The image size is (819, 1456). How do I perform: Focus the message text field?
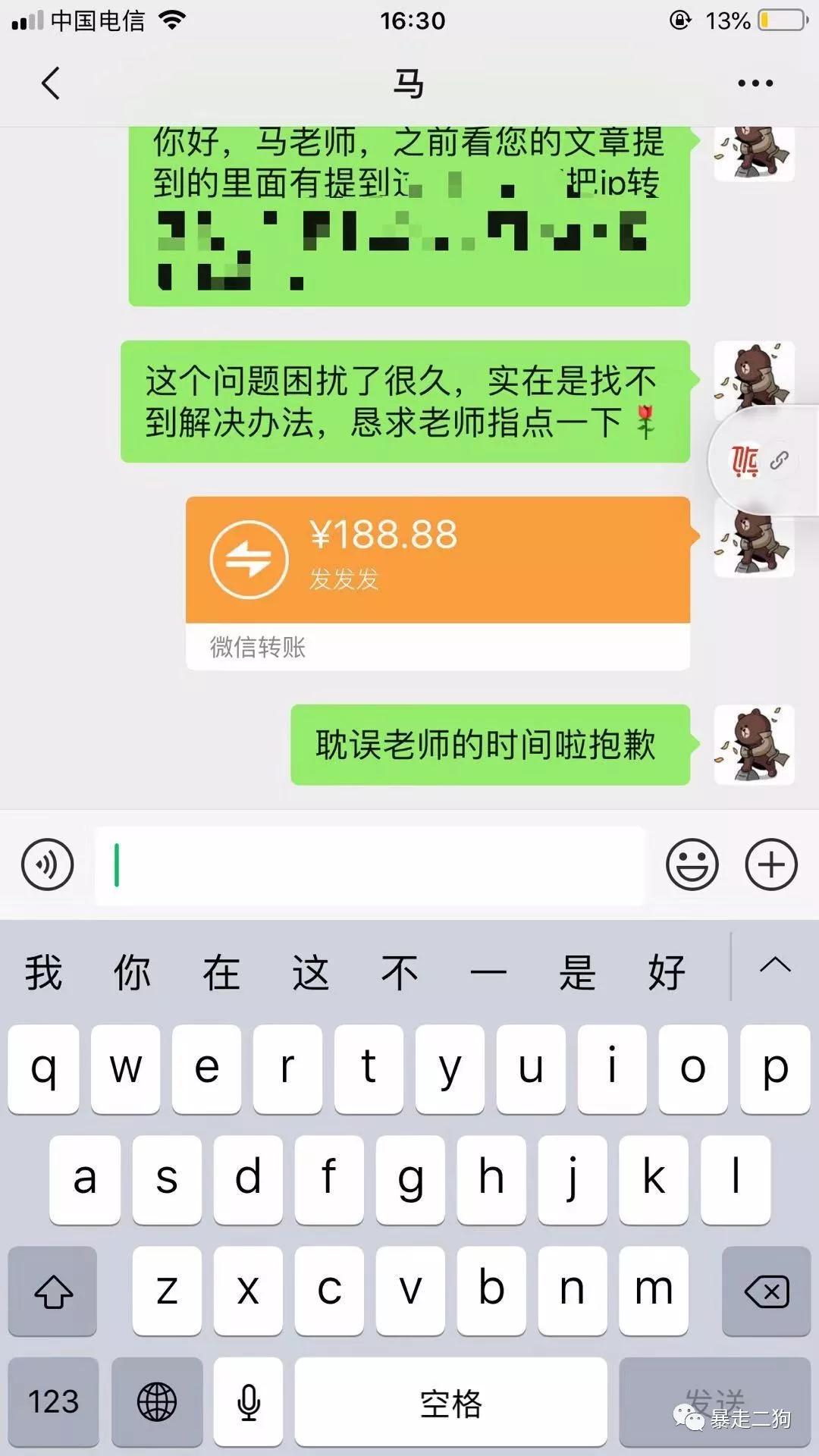point(369,865)
